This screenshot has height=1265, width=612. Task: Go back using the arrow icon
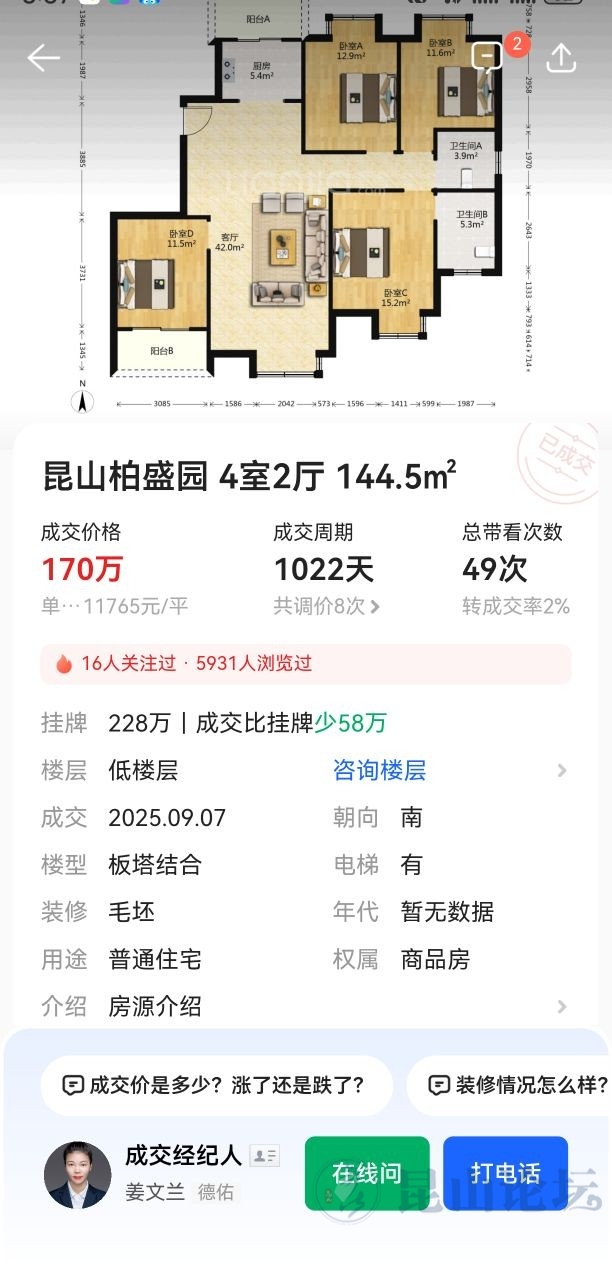(x=43, y=58)
